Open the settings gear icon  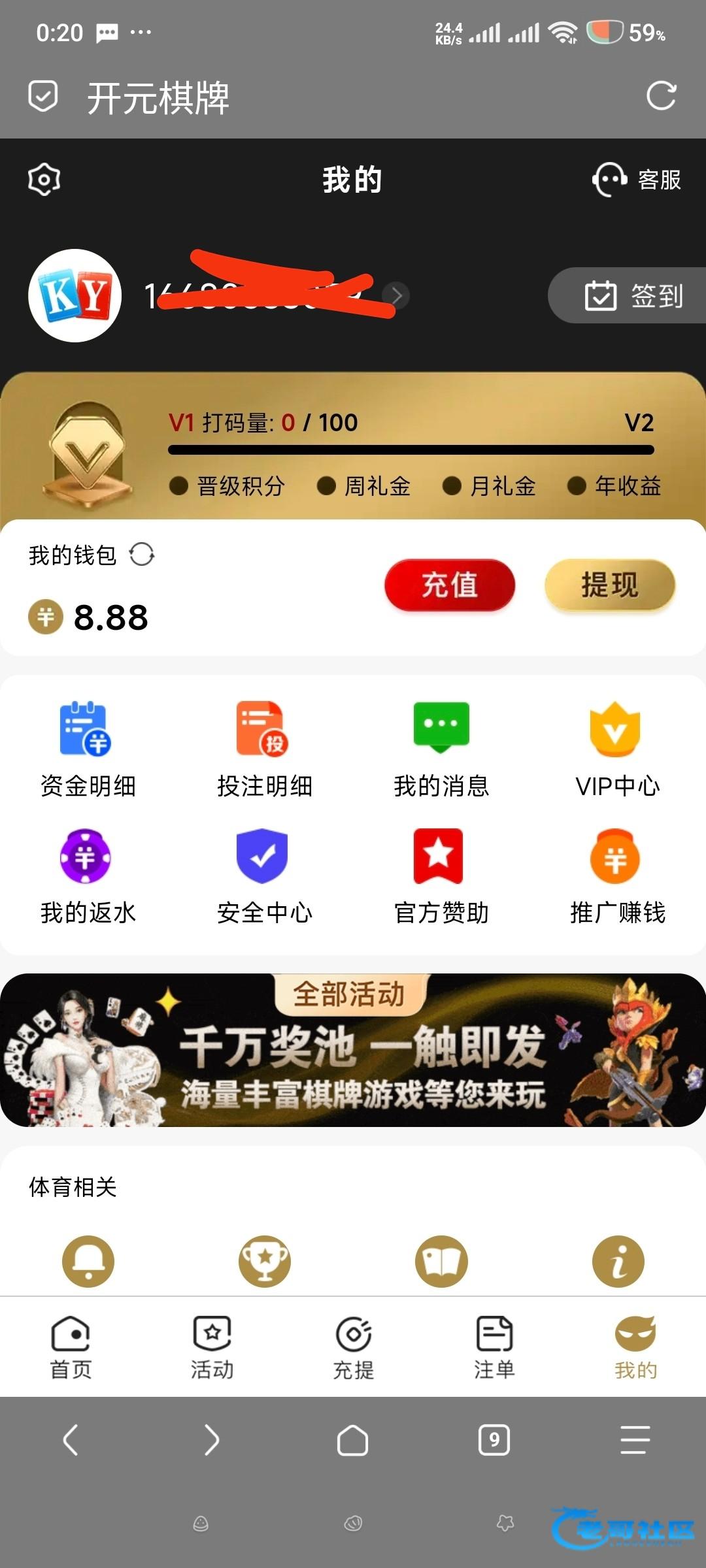pyautogui.click(x=44, y=180)
